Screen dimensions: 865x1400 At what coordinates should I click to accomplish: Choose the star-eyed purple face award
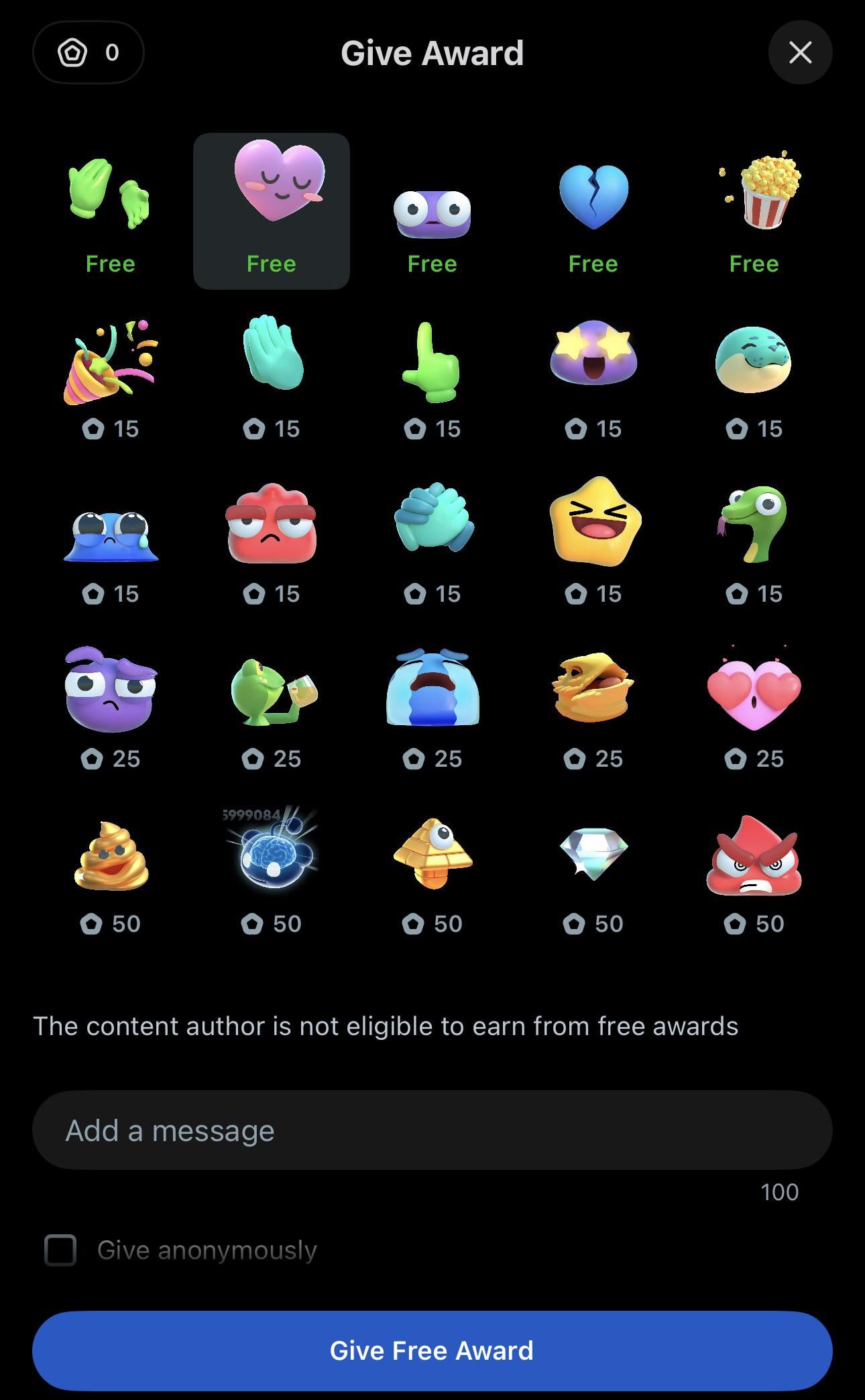coord(593,377)
